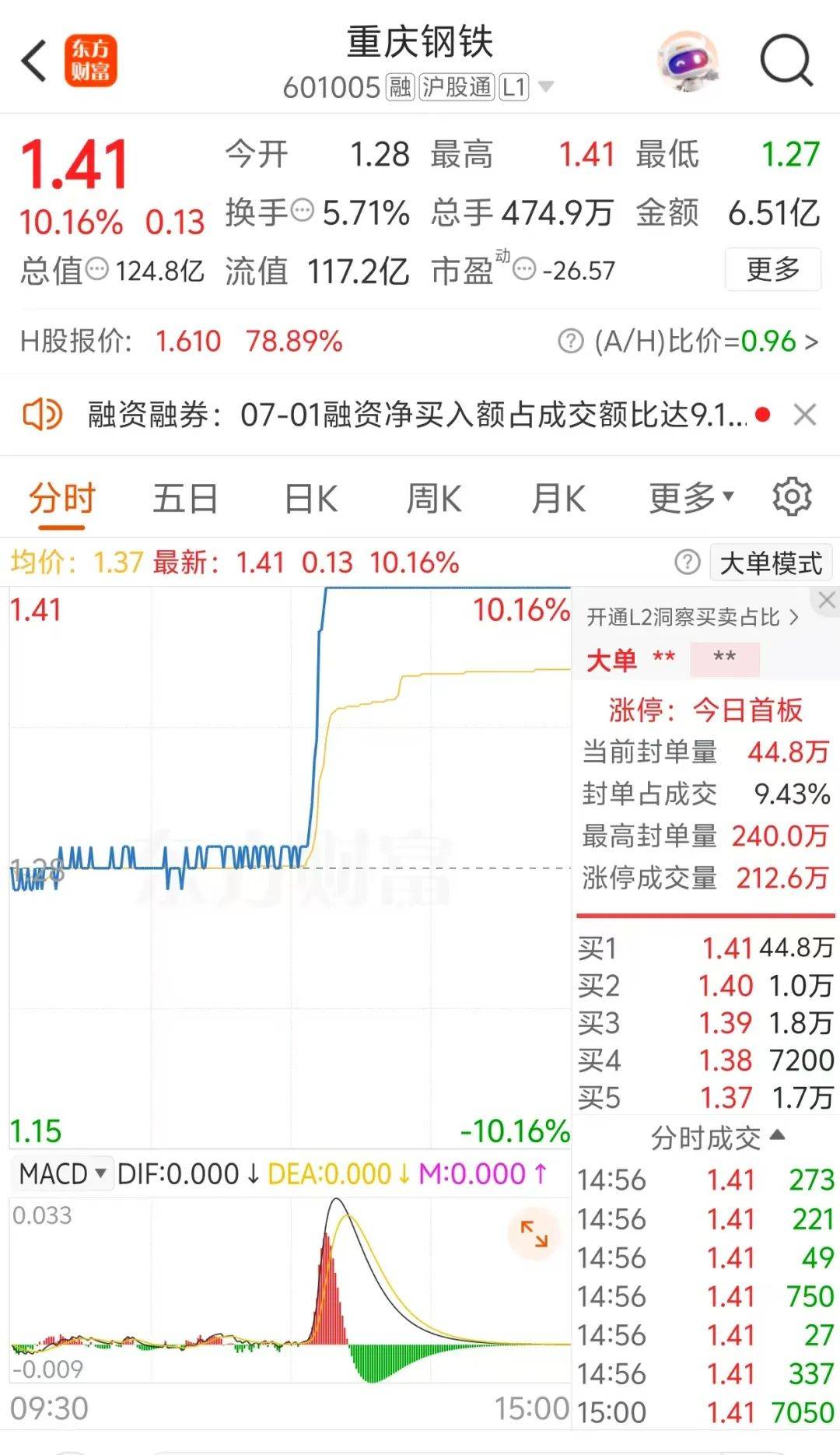Read the 融资融券 news notice
This screenshot has width=840, height=1455.
pos(417,415)
